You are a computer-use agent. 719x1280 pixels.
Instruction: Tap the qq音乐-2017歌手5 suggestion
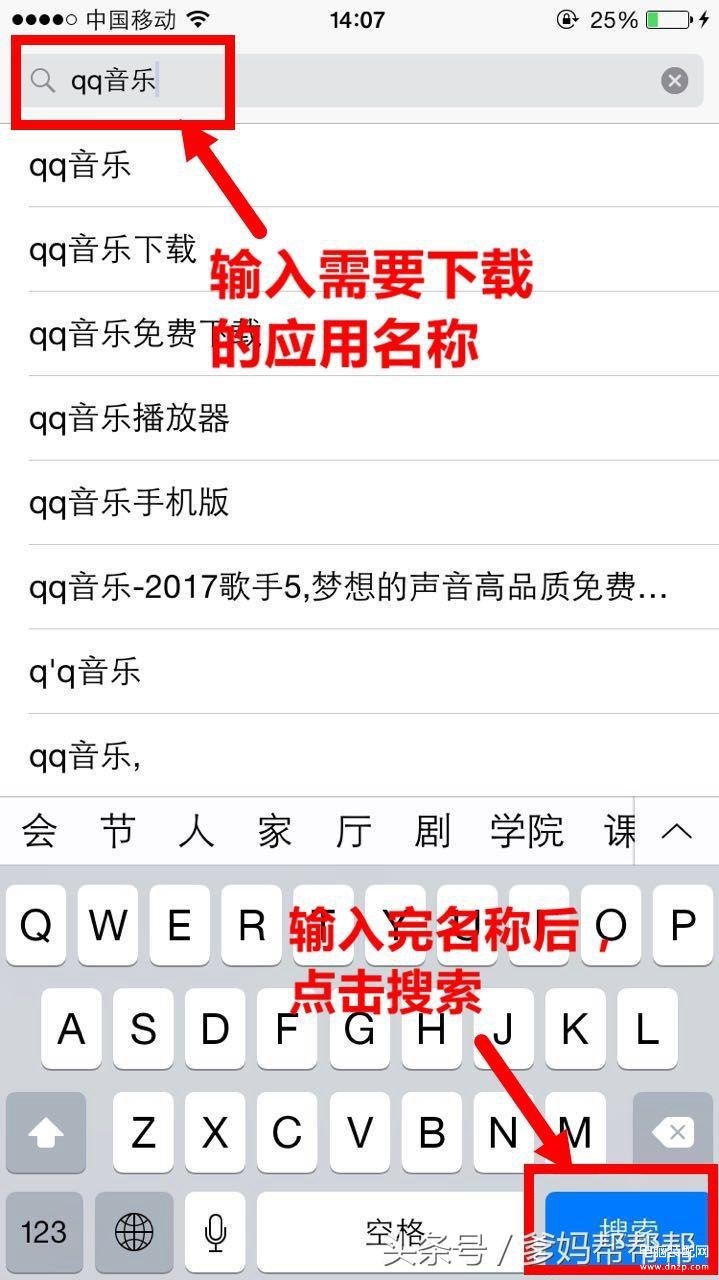(x=360, y=587)
